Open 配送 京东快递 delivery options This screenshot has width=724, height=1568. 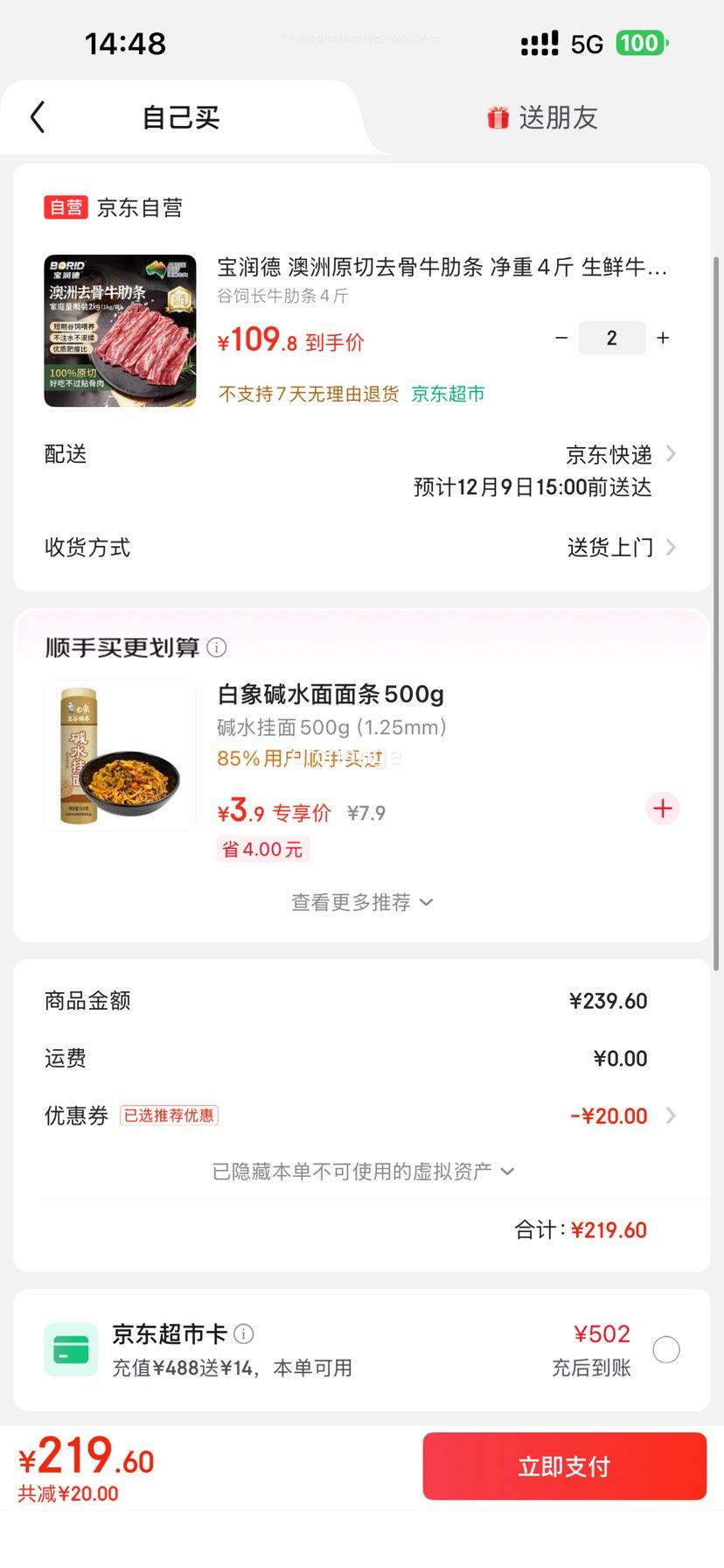click(x=621, y=454)
